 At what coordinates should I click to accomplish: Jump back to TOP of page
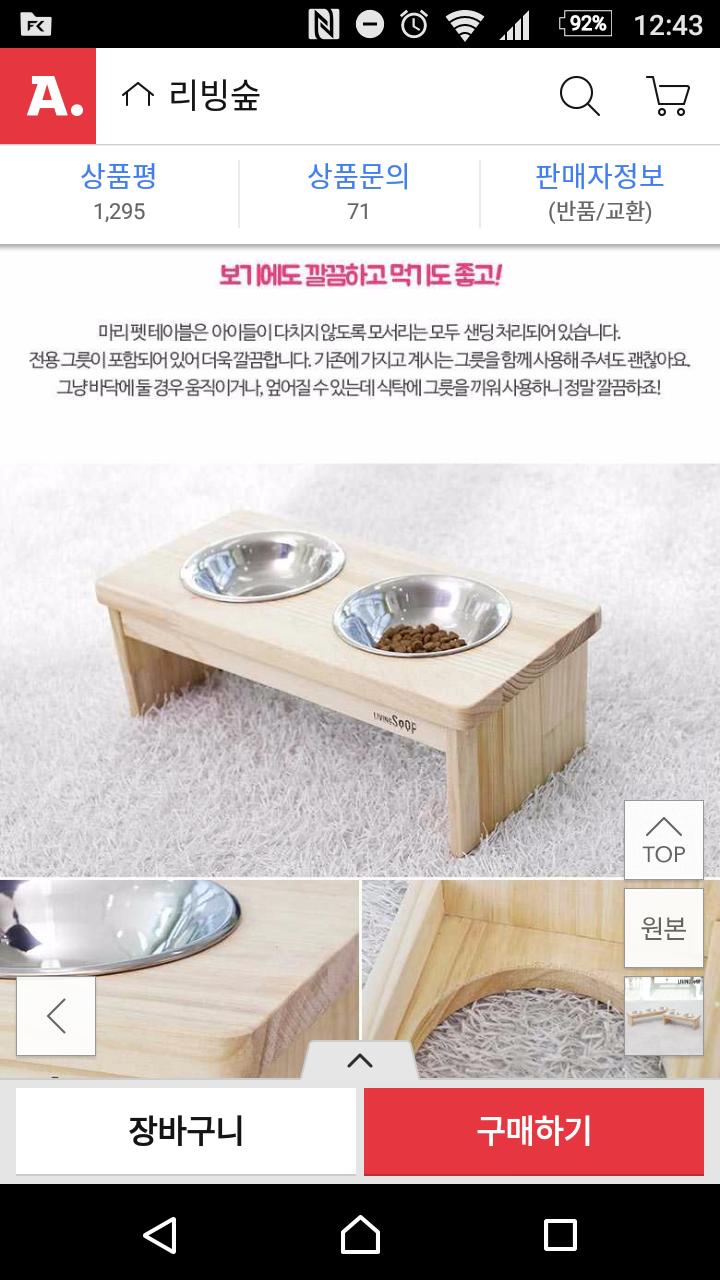click(664, 840)
